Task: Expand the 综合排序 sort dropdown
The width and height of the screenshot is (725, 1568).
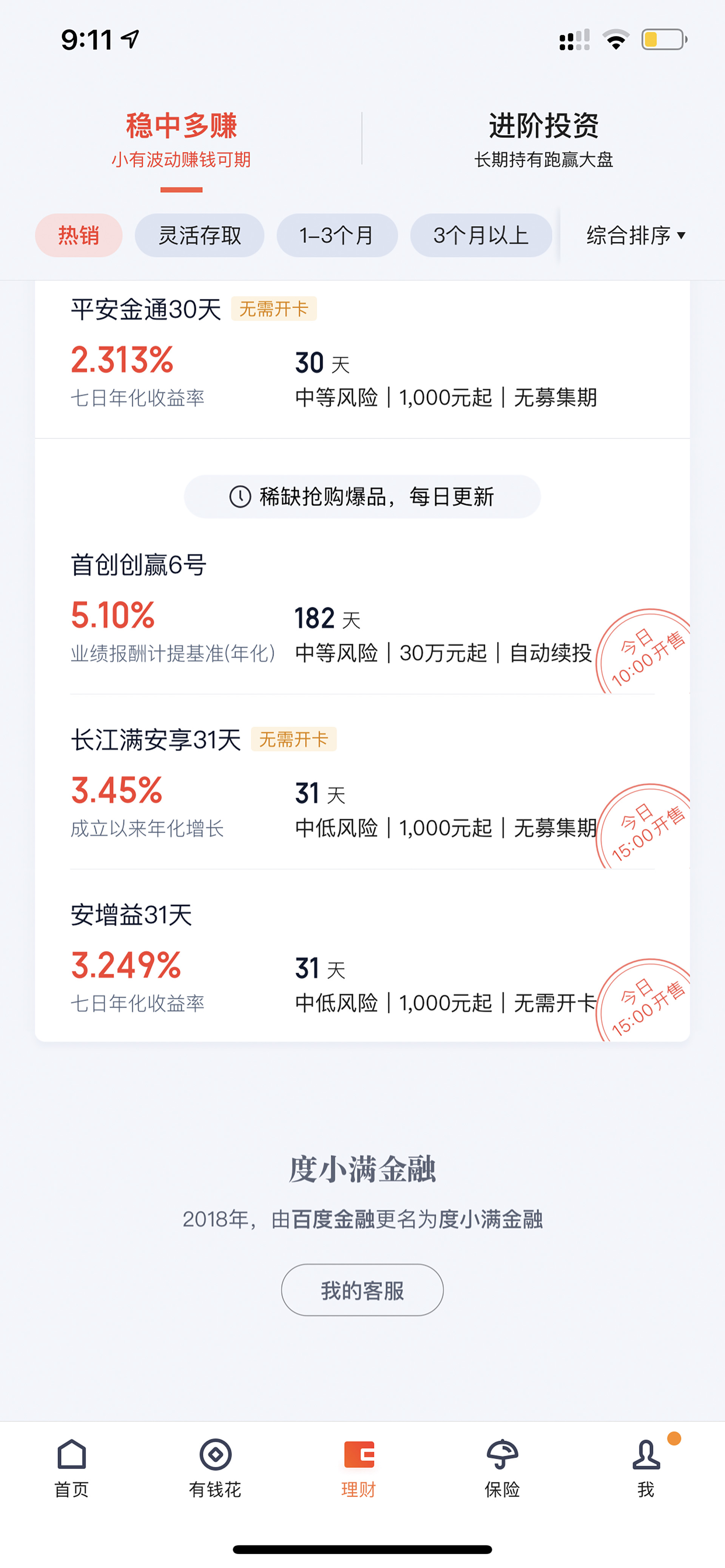Action: (x=636, y=235)
